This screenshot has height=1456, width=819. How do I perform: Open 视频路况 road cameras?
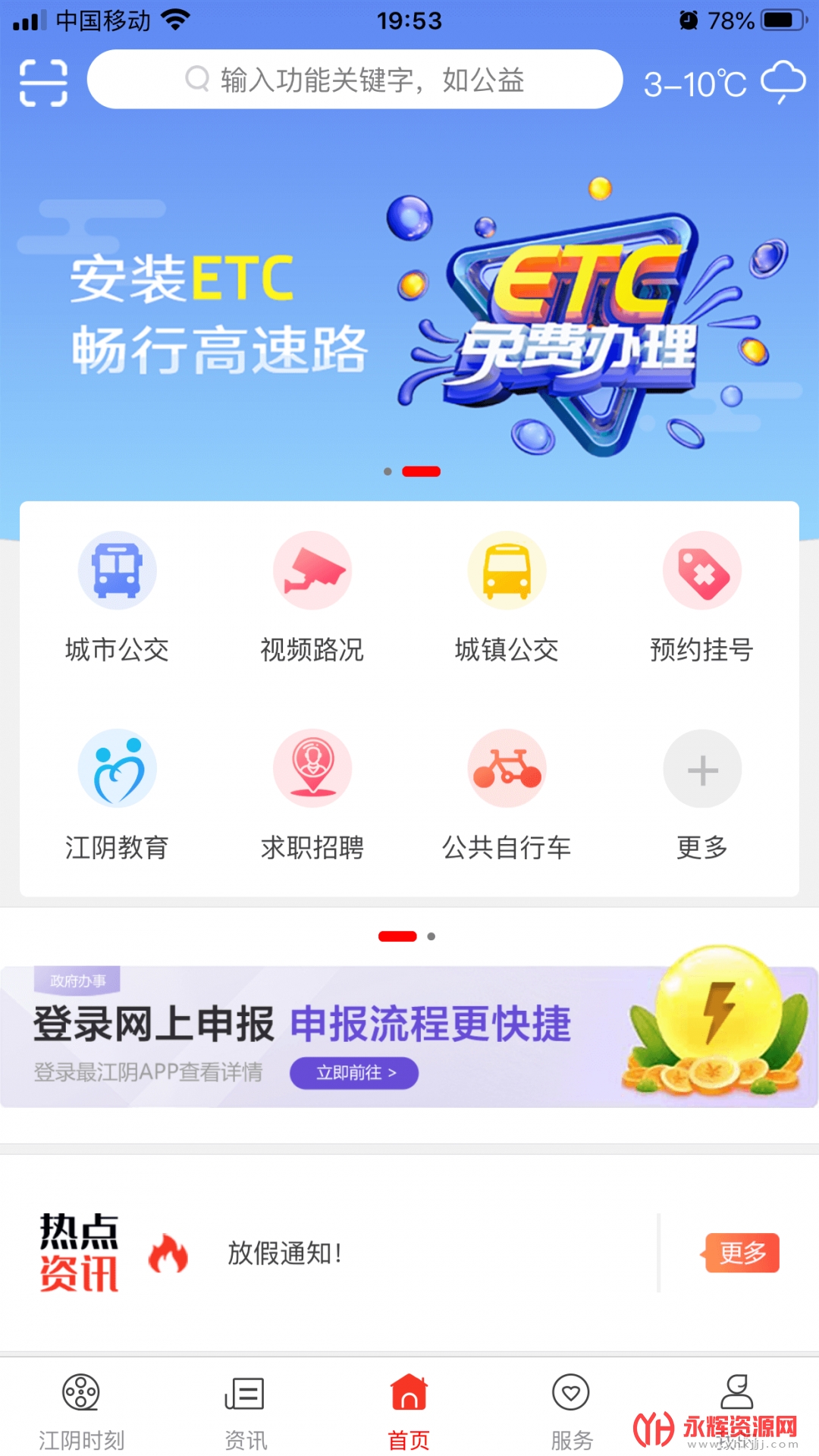(x=312, y=597)
